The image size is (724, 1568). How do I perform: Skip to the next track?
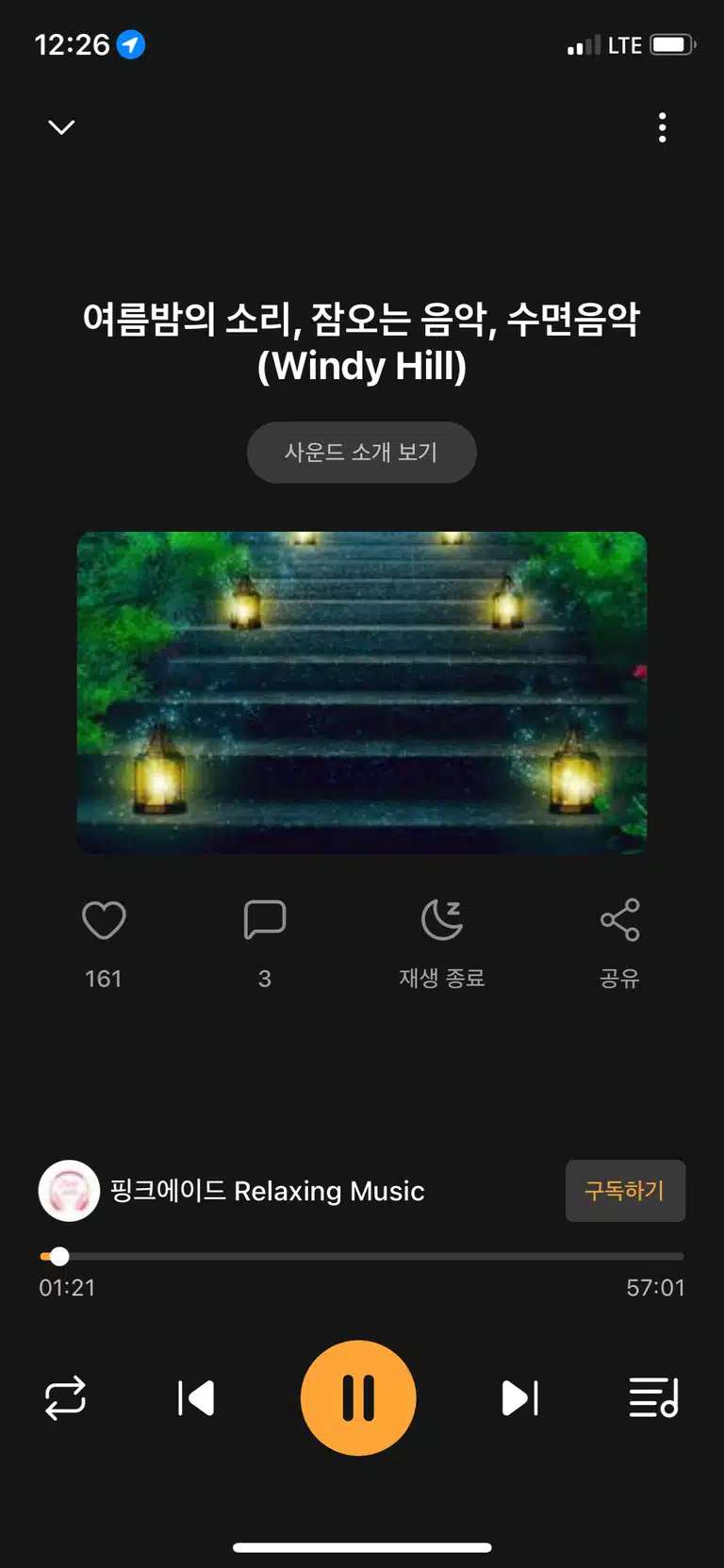(520, 1398)
